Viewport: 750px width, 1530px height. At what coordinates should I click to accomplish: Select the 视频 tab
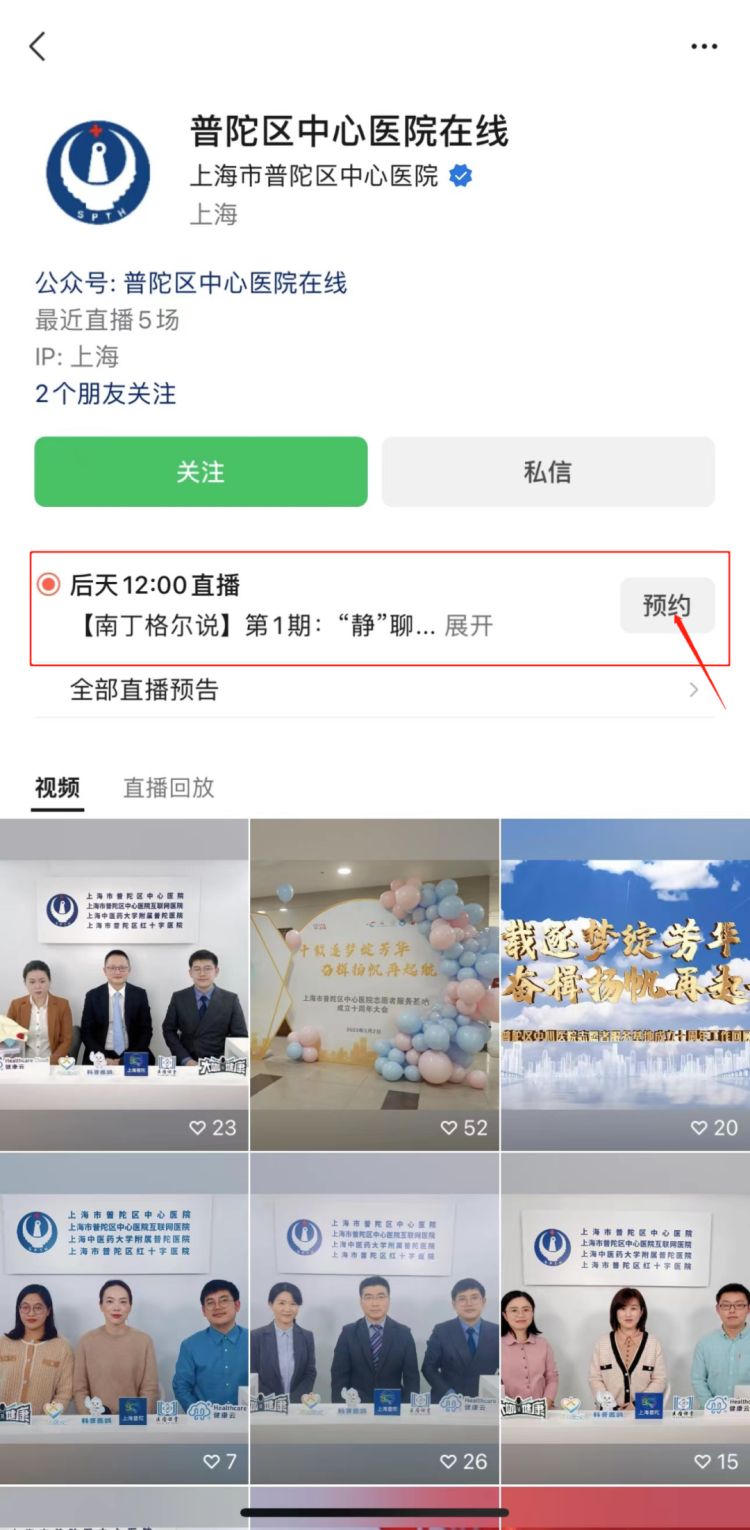click(57, 788)
